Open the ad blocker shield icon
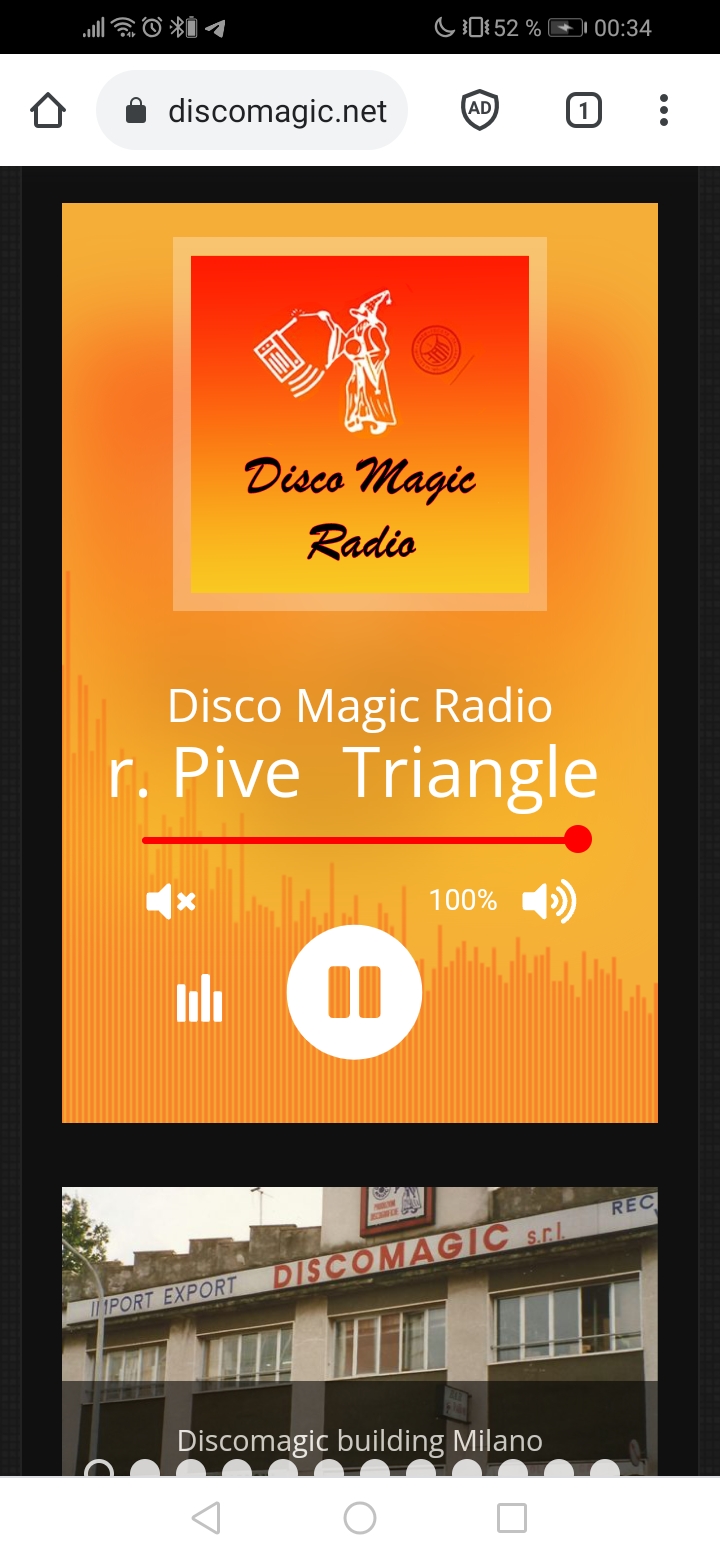720x1560 pixels. coord(479,110)
